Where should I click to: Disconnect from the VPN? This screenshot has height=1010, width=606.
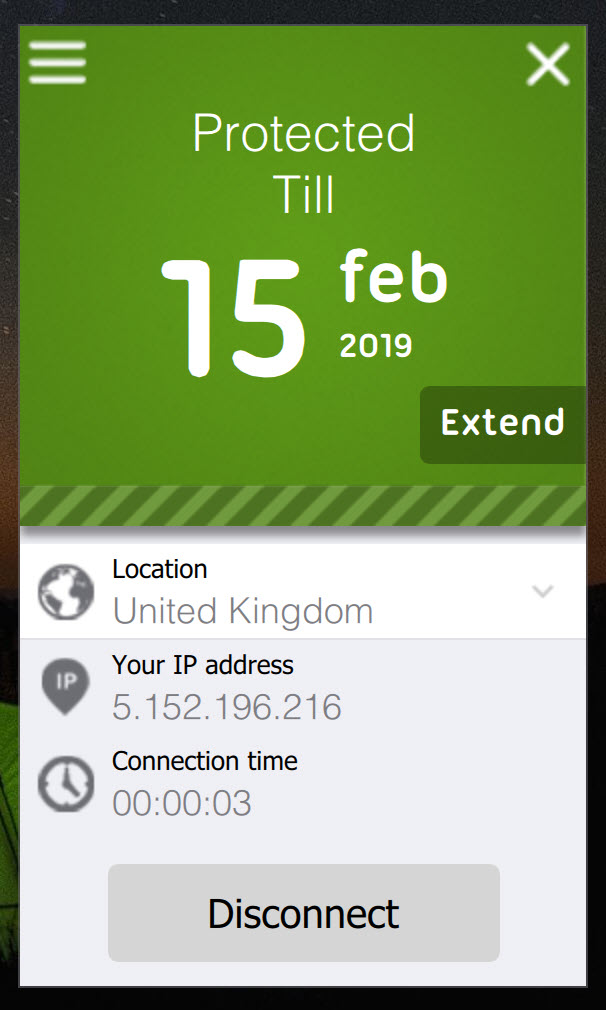pos(303,913)
